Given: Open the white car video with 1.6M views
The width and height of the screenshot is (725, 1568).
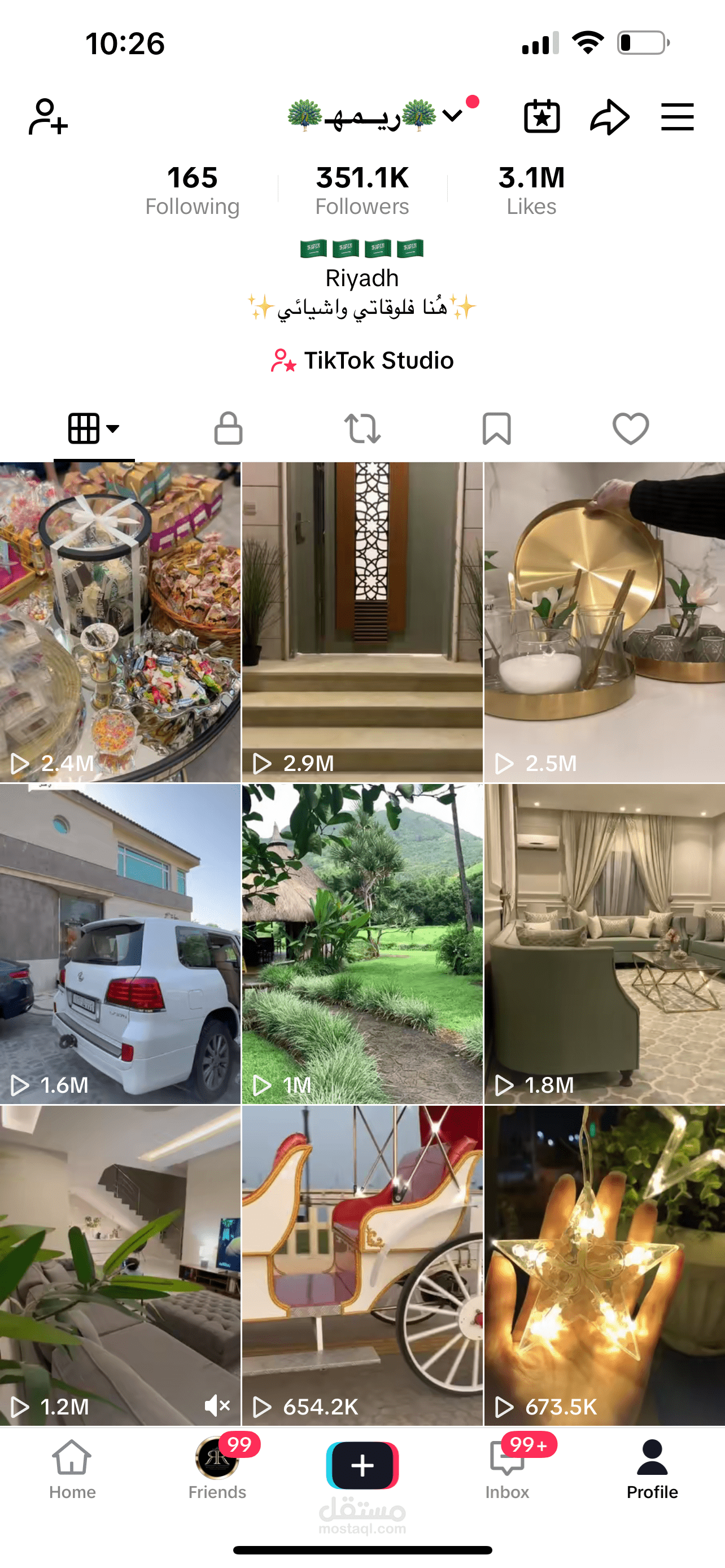Looking at the screenshot, I should [x=120, y=944].
